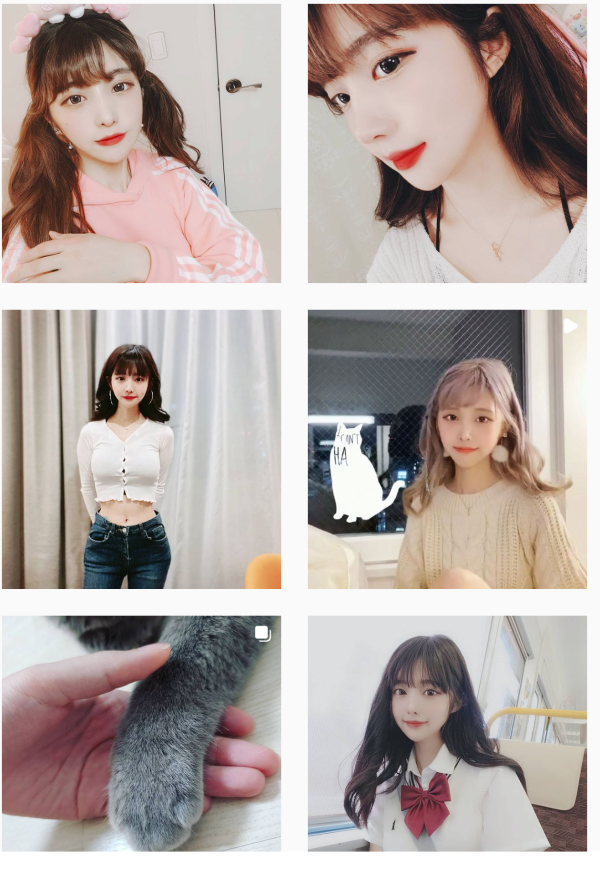Image resolution: width=600 pixels, height=884 pixels.
Task: Open the post with the pink hoodie selfie
Action: click(x=141, y=143)
